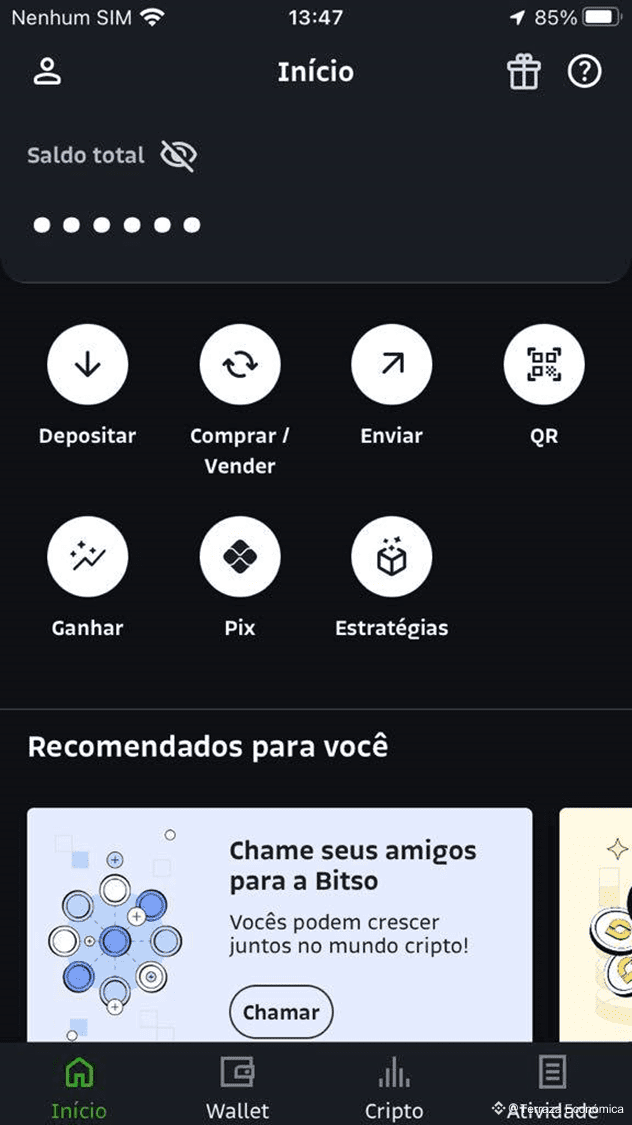Switch to the Wallet tab
The image size is (632, 1125).
click(238, 1086)
